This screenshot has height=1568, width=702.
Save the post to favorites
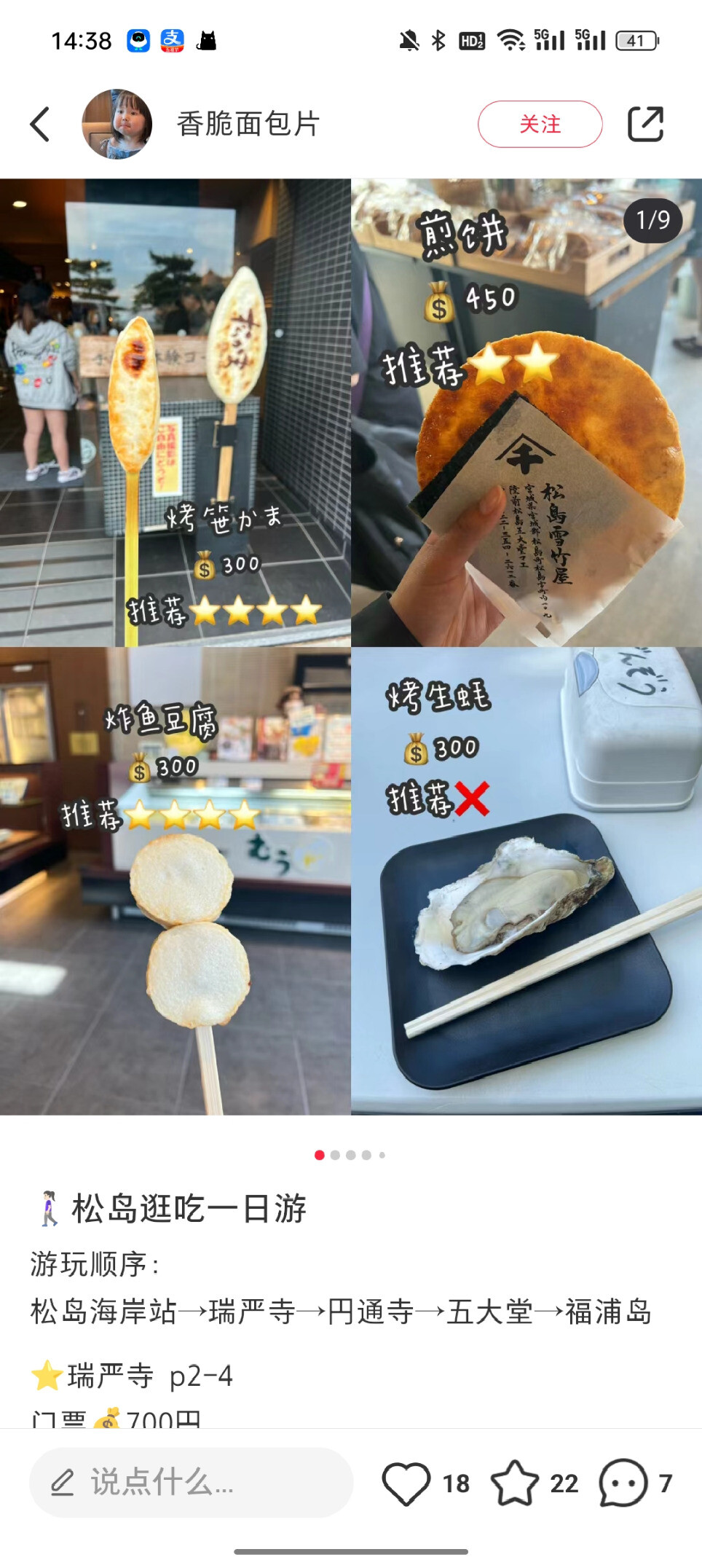(515, 1482)
